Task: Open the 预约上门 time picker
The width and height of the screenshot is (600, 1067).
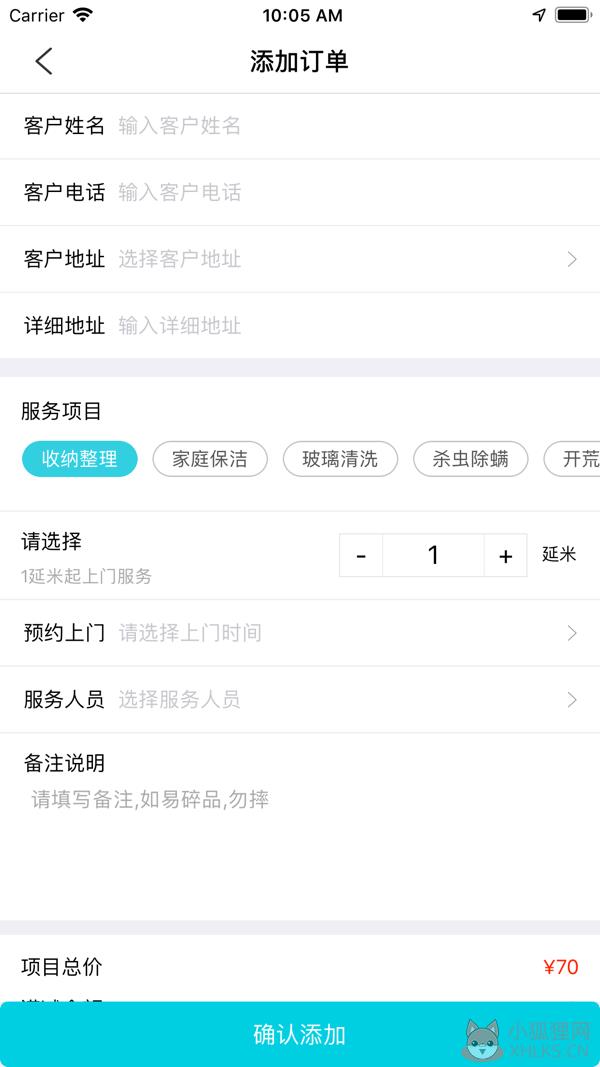Action: pos(300,634)
